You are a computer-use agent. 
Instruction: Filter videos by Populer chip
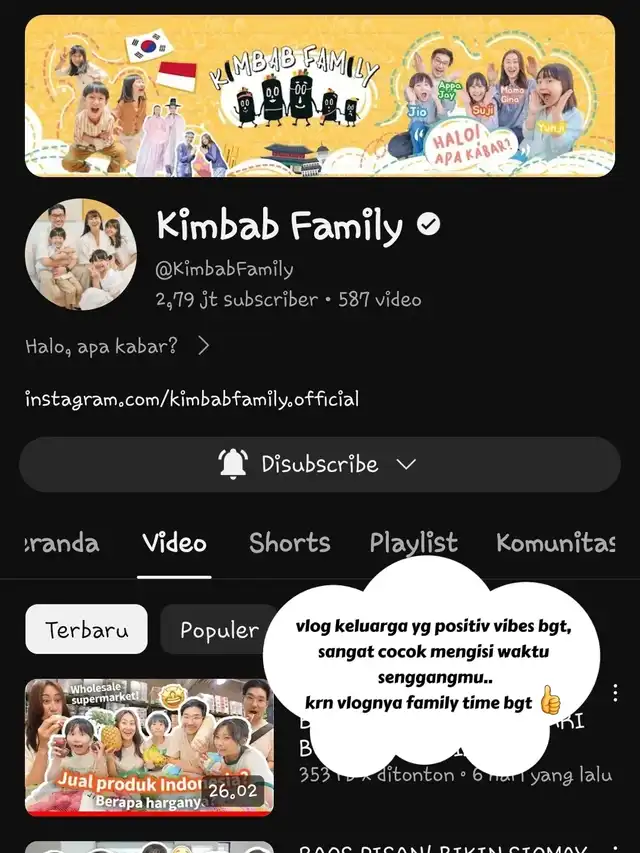tap(219, 629)
